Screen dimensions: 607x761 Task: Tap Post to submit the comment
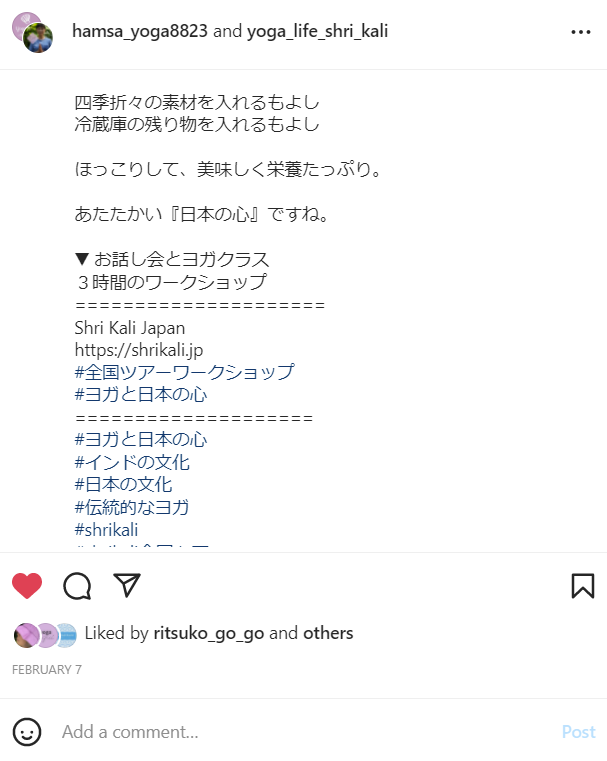(x=578, y=732)
